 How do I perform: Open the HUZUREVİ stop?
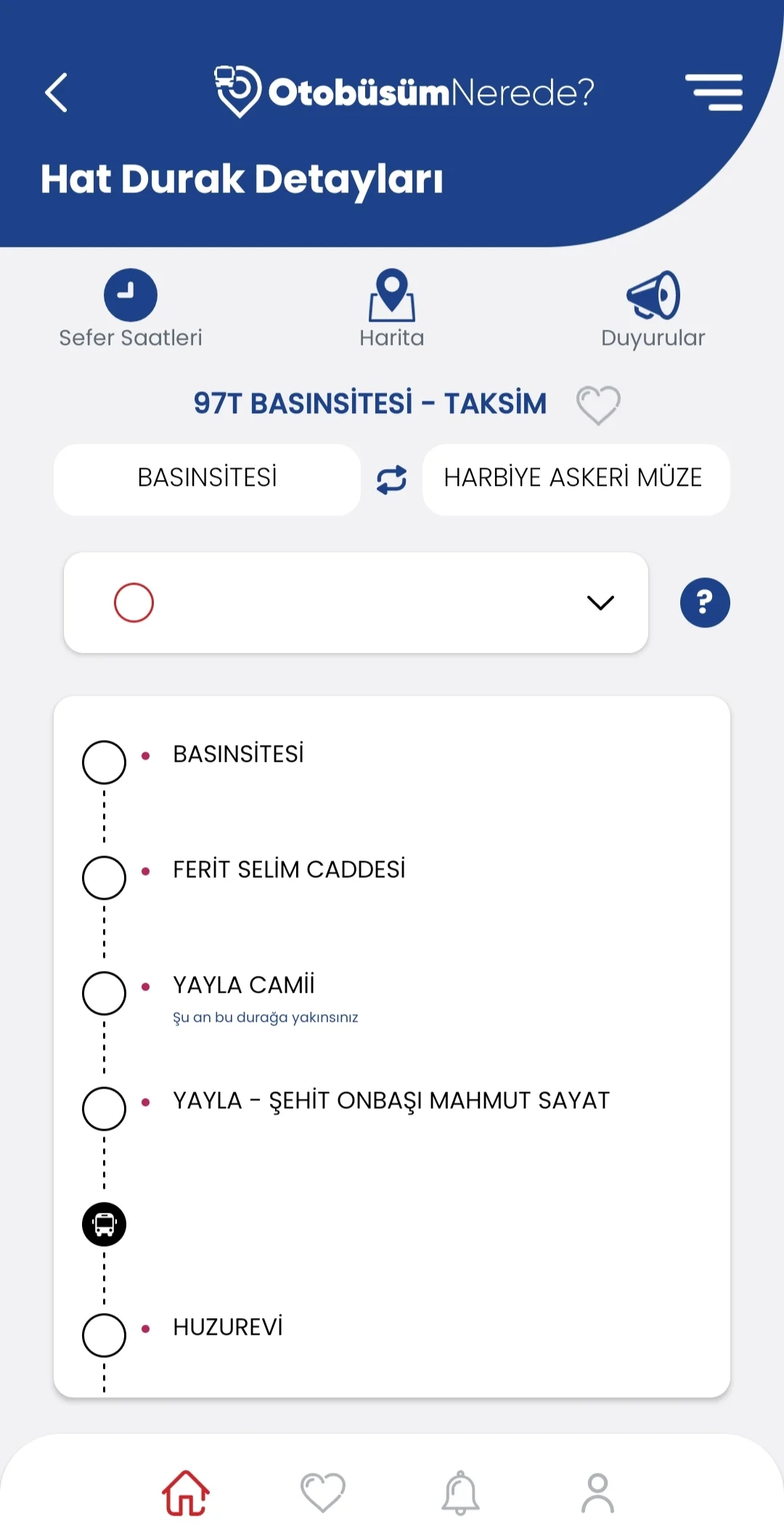pos(228,1328)
